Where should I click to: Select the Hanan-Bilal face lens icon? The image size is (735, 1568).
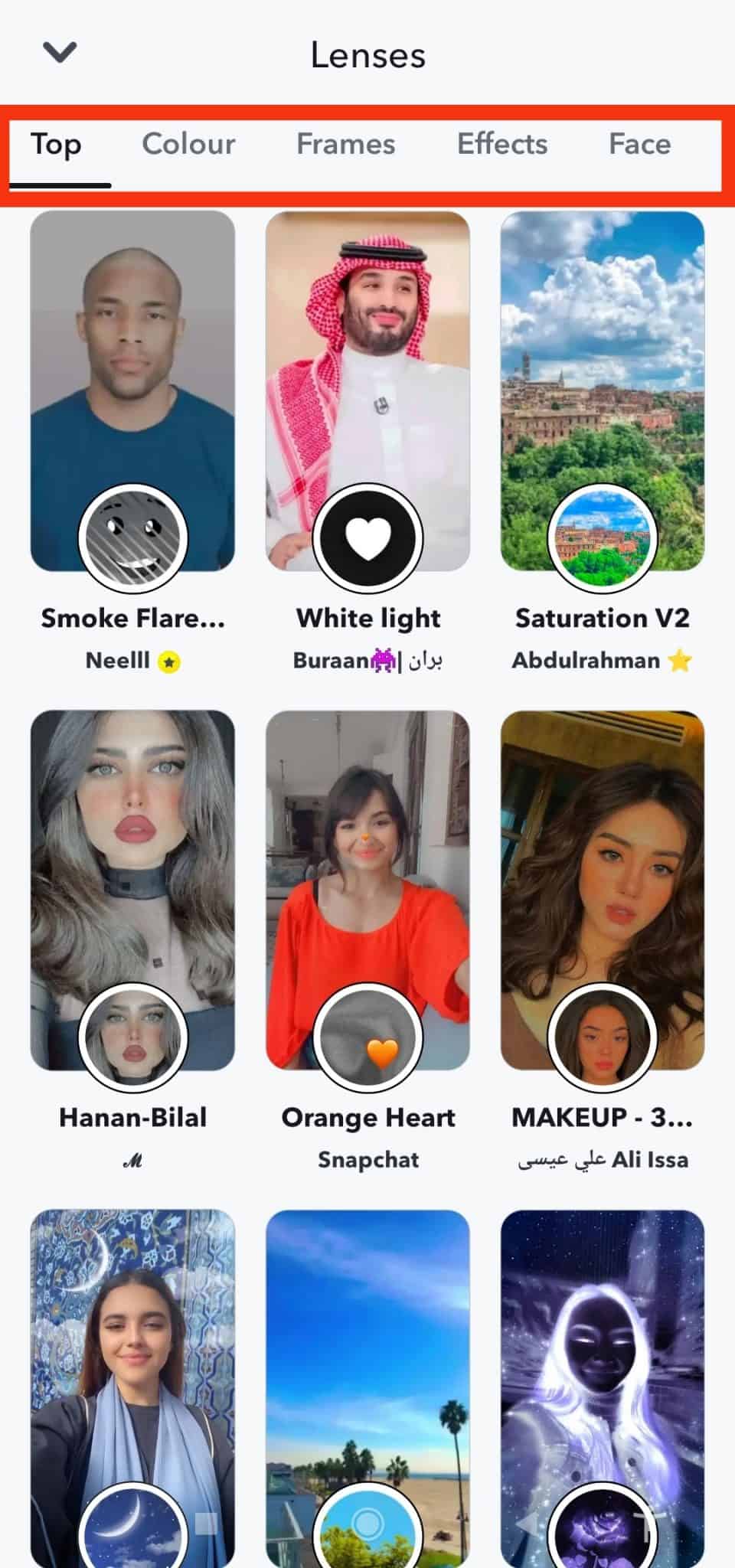(134, 1037)
